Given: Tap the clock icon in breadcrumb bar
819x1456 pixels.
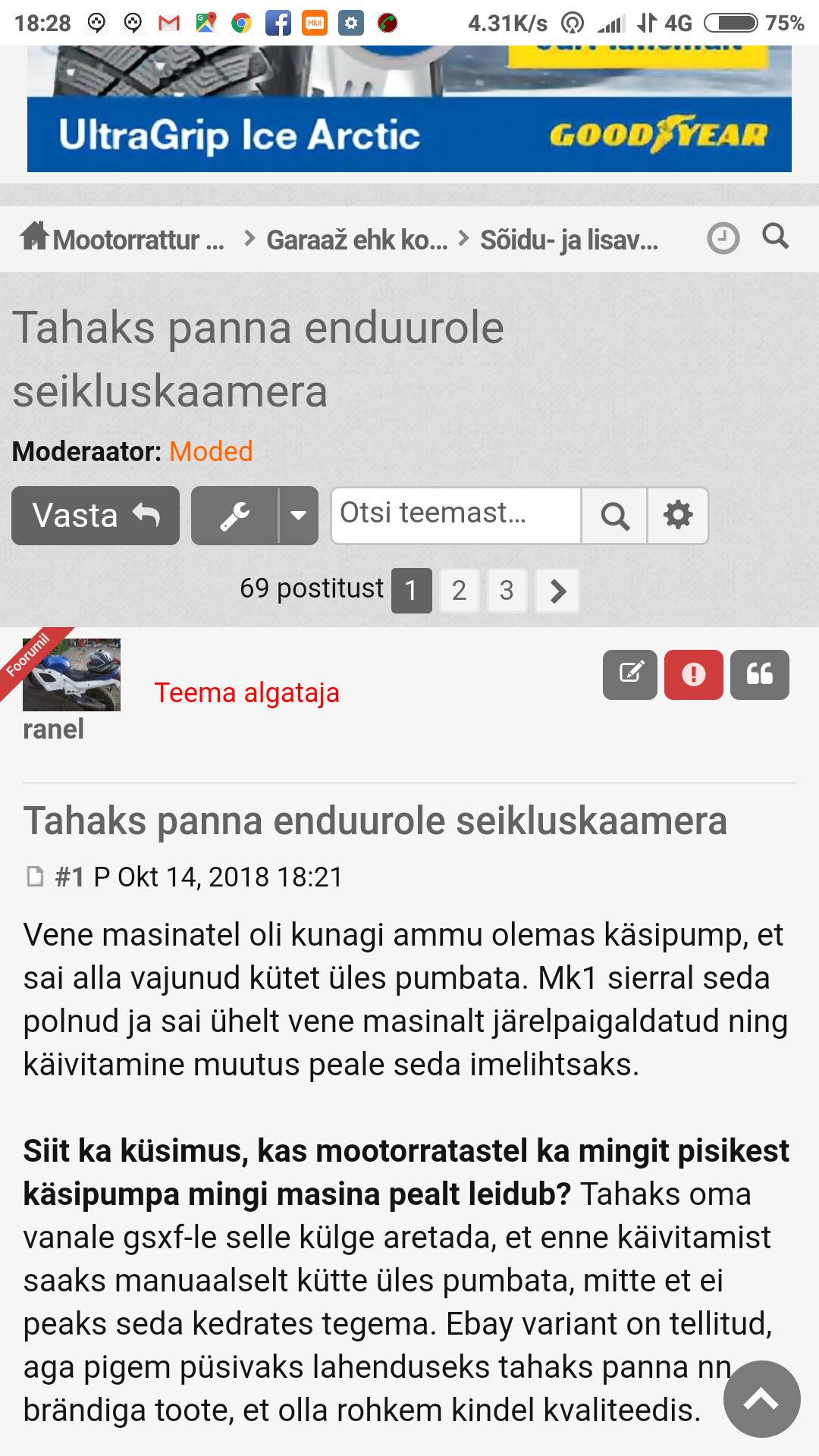Looking at the screenshot, I should (723, 238).
